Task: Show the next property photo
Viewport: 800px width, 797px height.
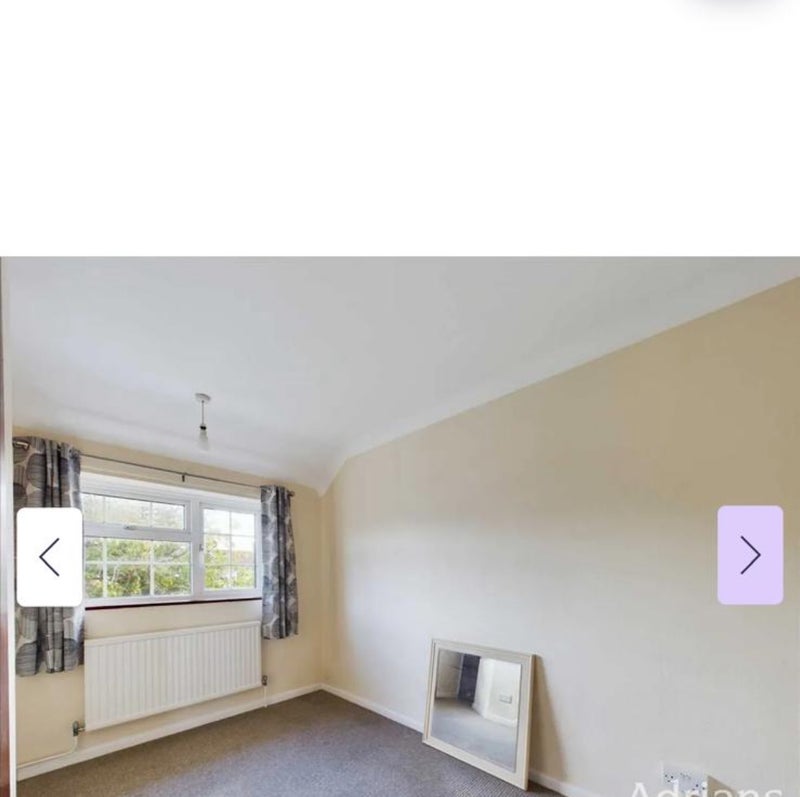Action: point(750,555)
